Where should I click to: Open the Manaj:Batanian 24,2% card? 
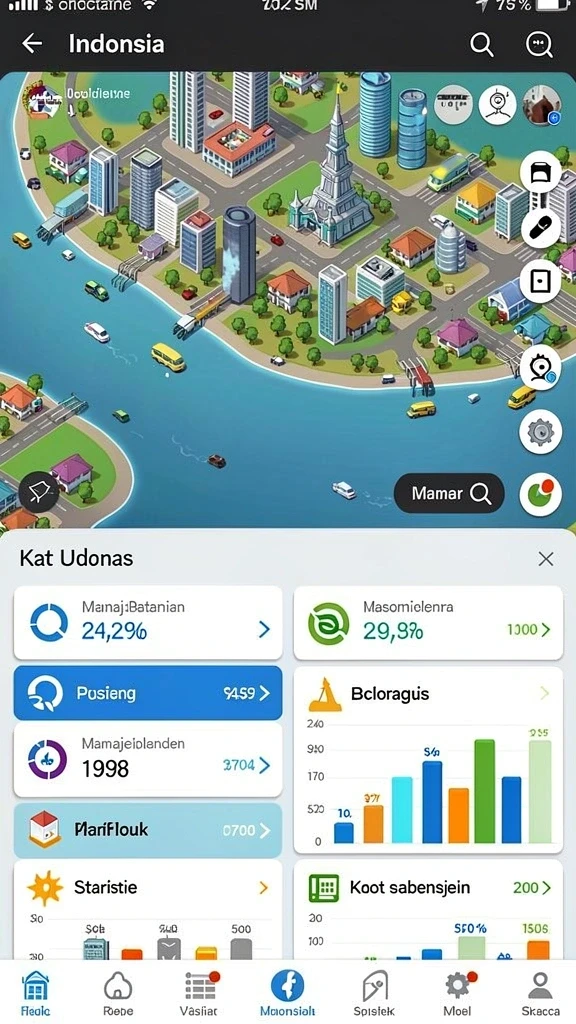pyautogui.click(x=148, y=622)
